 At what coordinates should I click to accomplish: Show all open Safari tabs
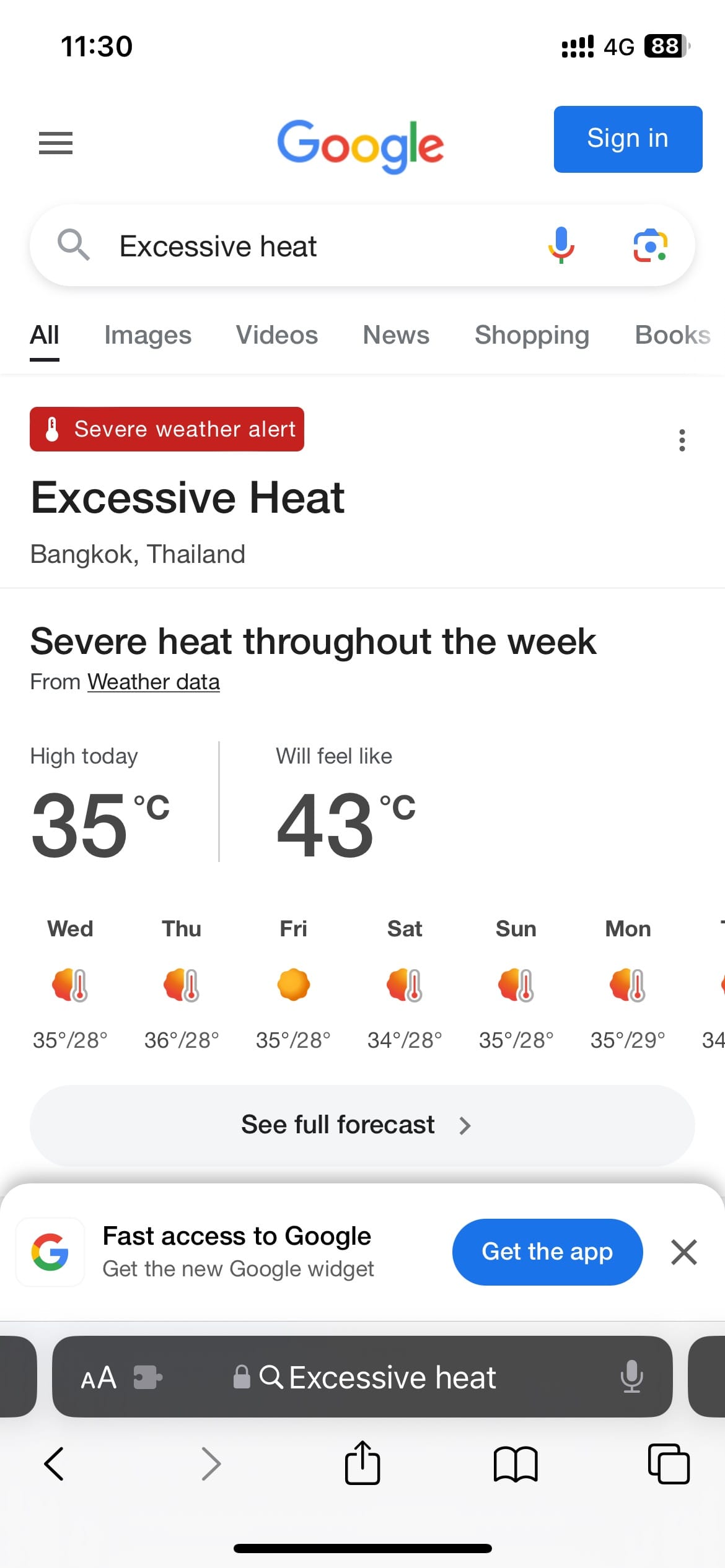[x=668, y=1464]
